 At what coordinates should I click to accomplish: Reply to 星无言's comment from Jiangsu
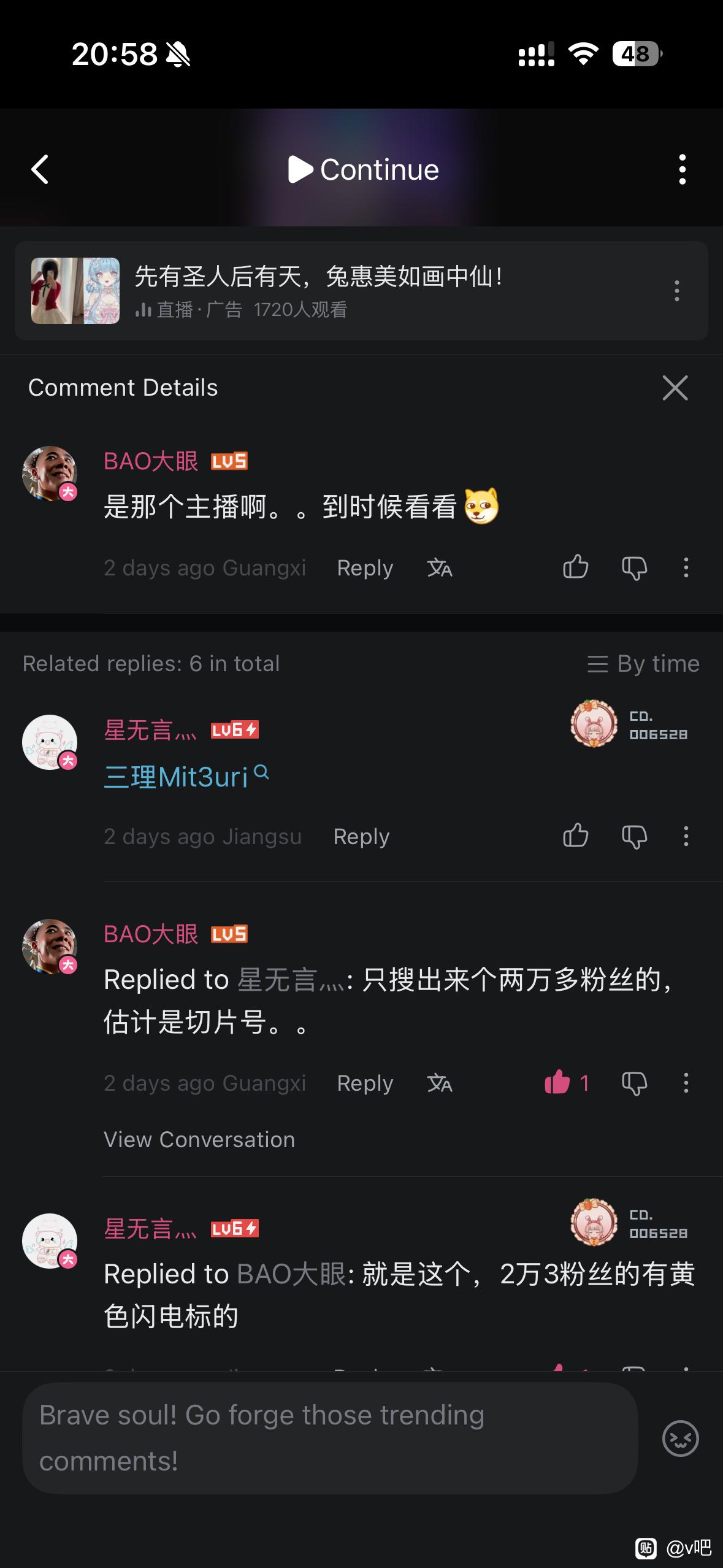coord(361,837)
